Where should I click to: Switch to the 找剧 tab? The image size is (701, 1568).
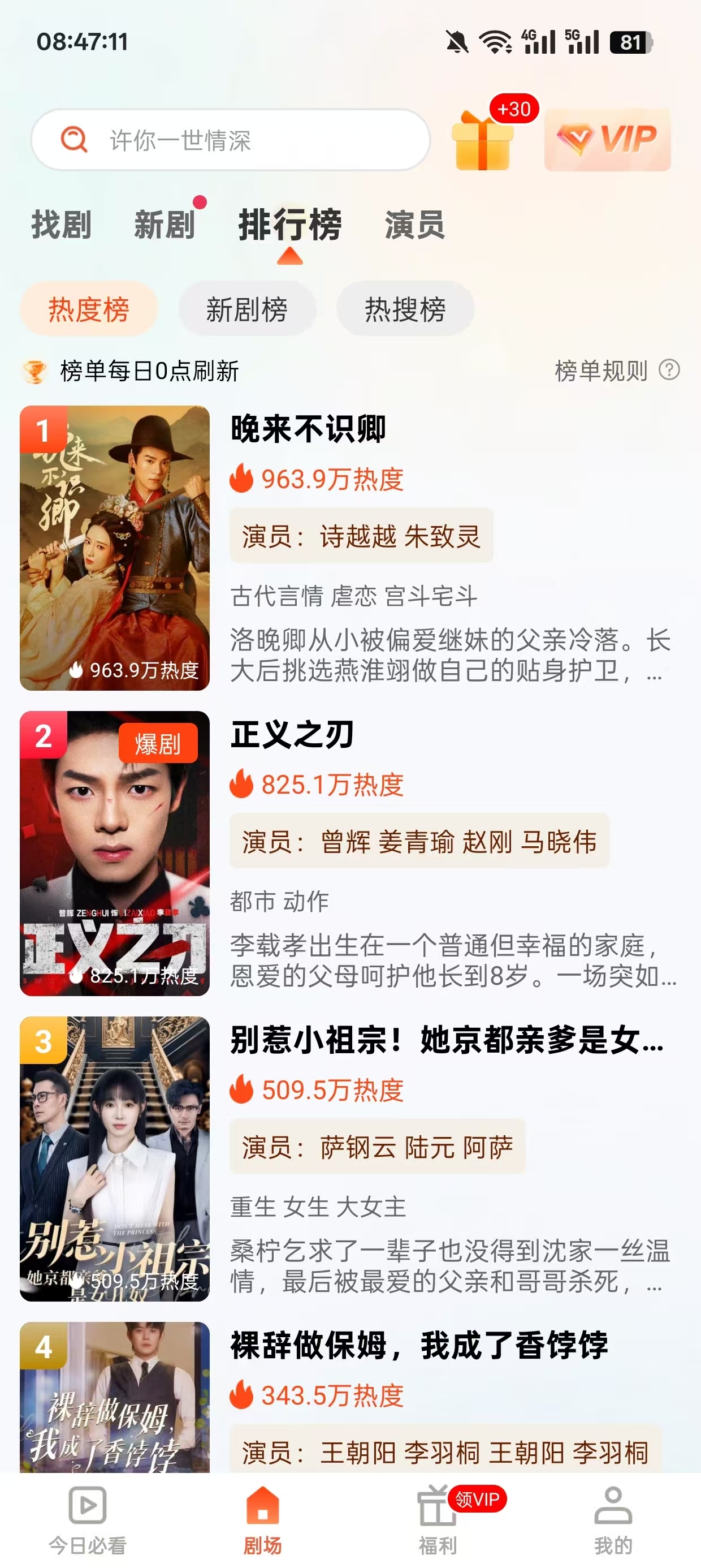tap(62, 225)
